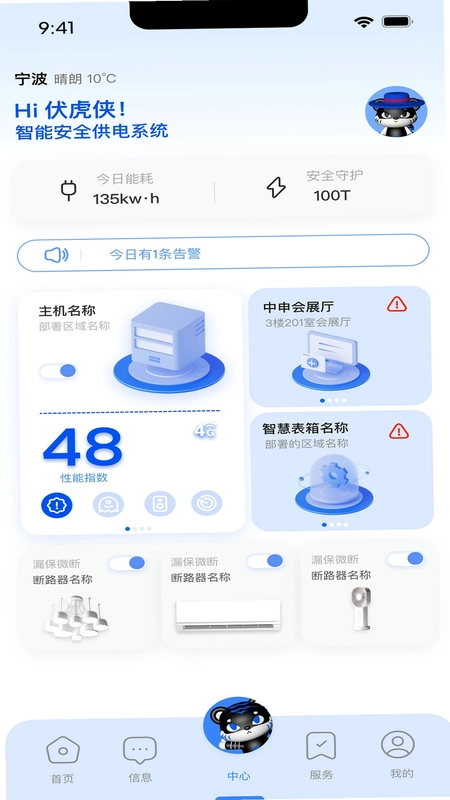Toggle the 主机名称 host switch
The height and width of the screenshot is (800, 450).
tap(58, 371)
